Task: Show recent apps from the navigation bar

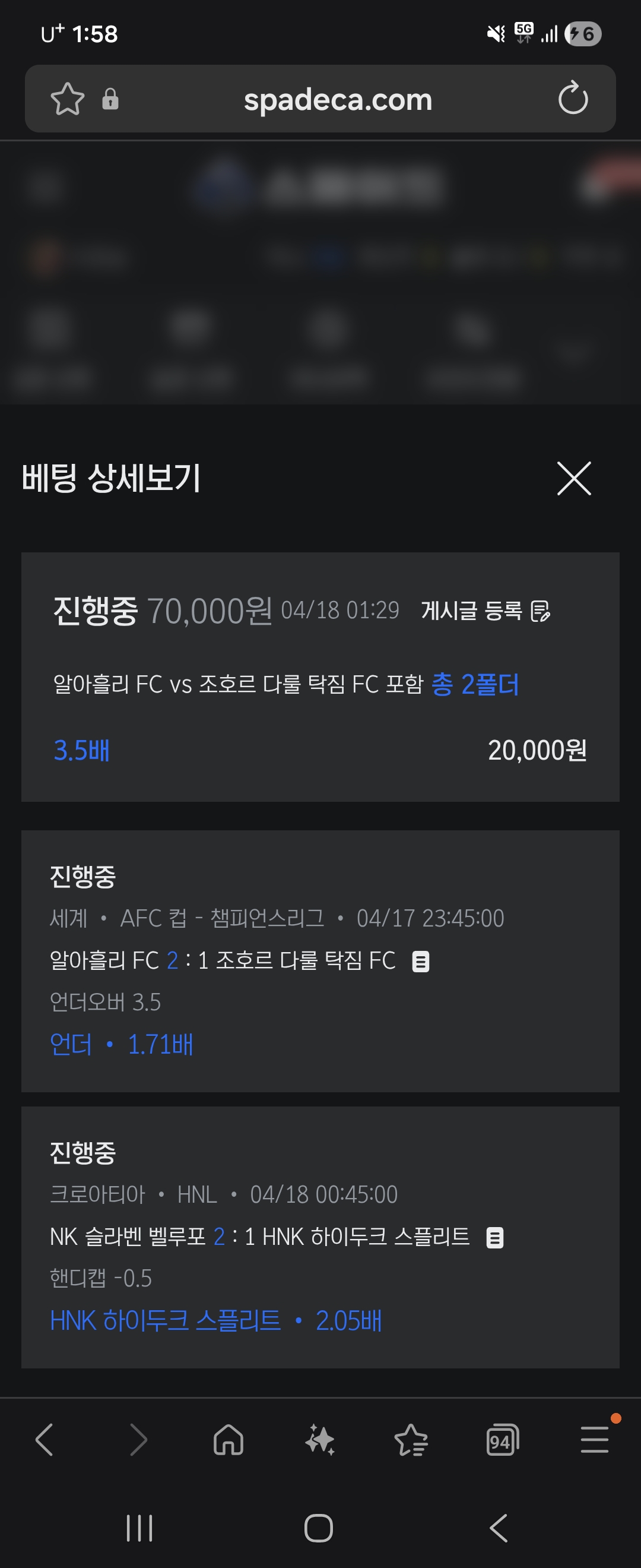Action: coord(139,1528)
